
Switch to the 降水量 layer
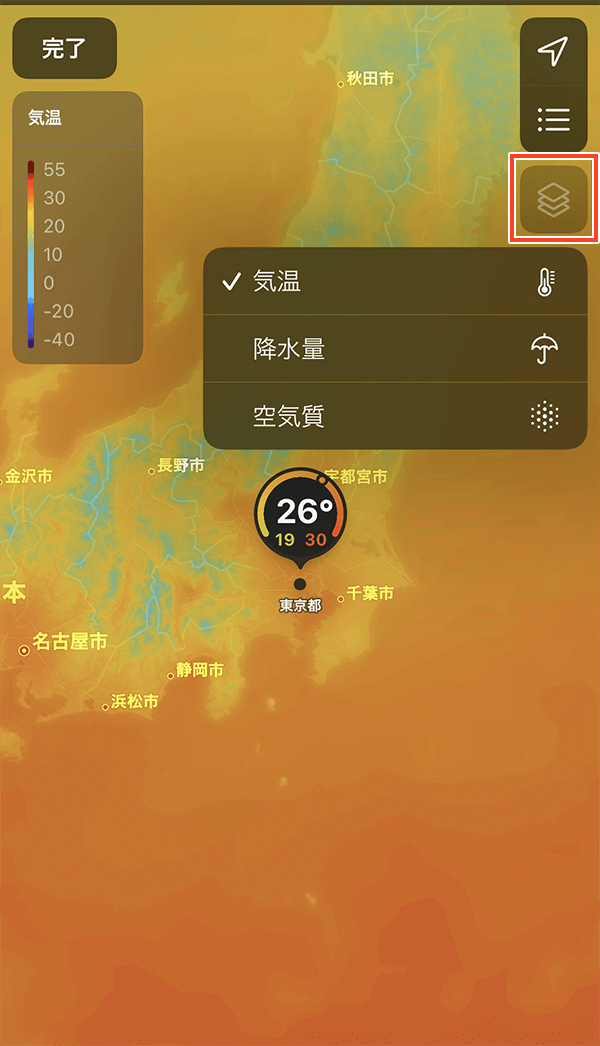click(x=394, y=349)
